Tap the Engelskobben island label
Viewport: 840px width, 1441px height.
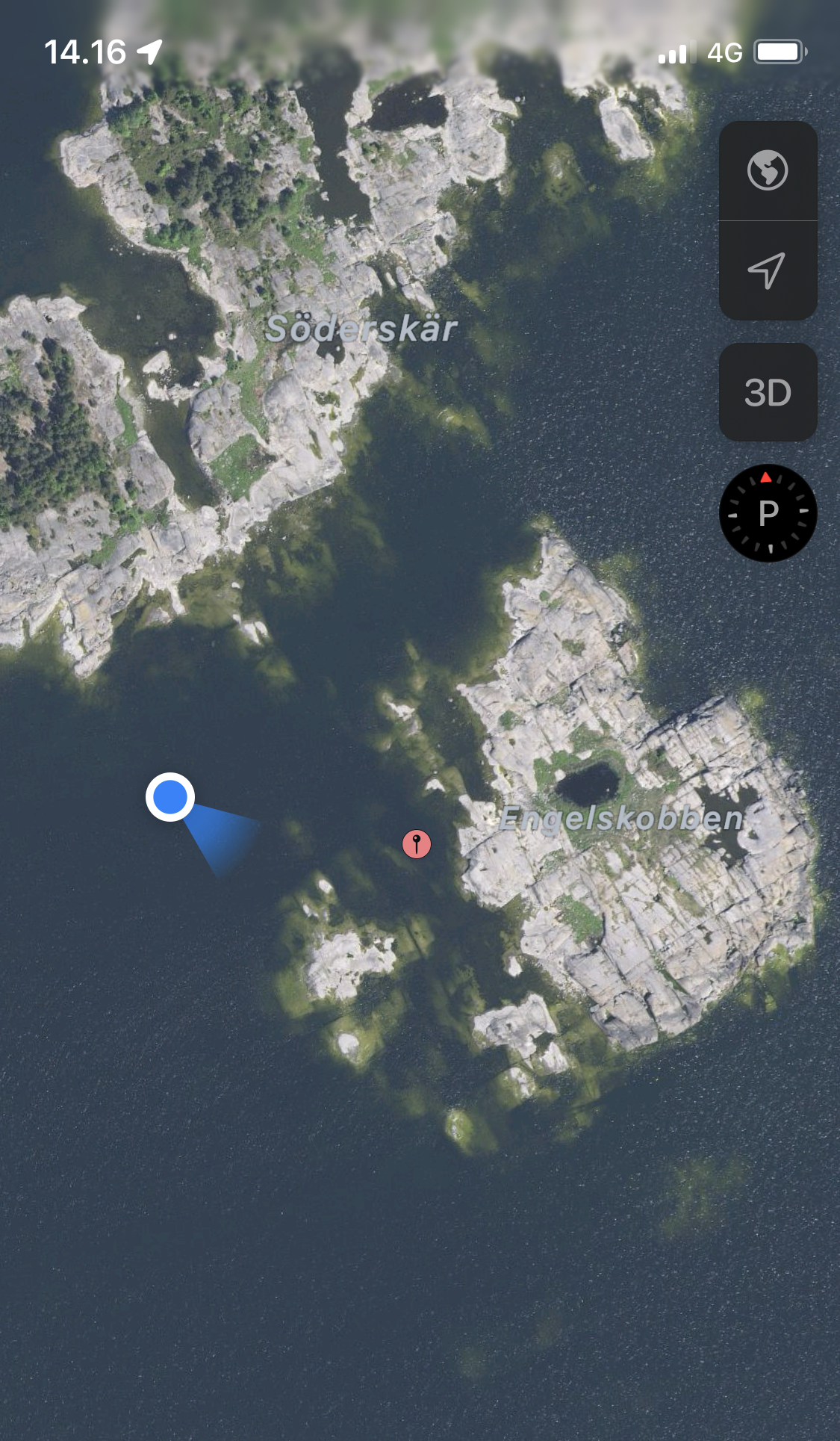coord(621,819)
